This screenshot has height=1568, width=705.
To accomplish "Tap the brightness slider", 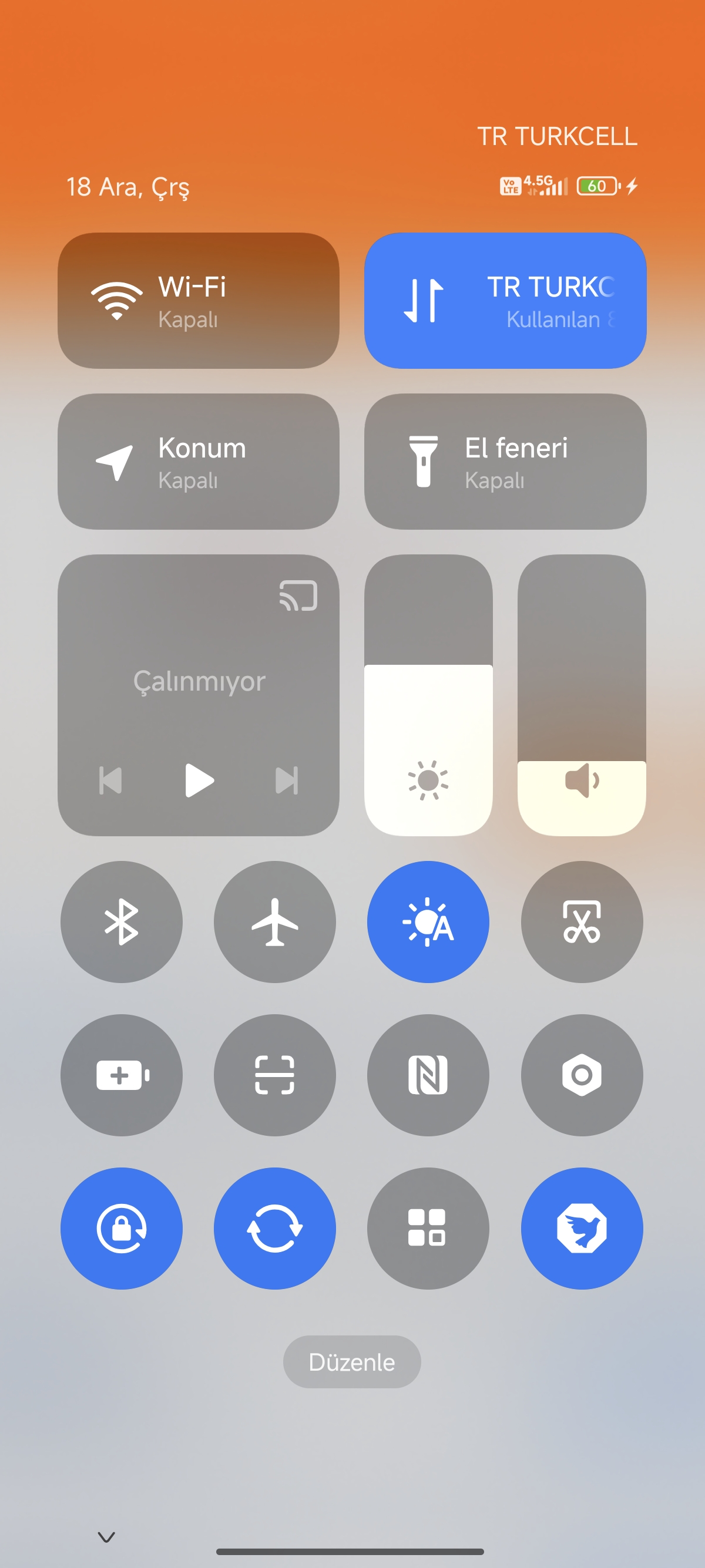I will click(x=429, y=695).
